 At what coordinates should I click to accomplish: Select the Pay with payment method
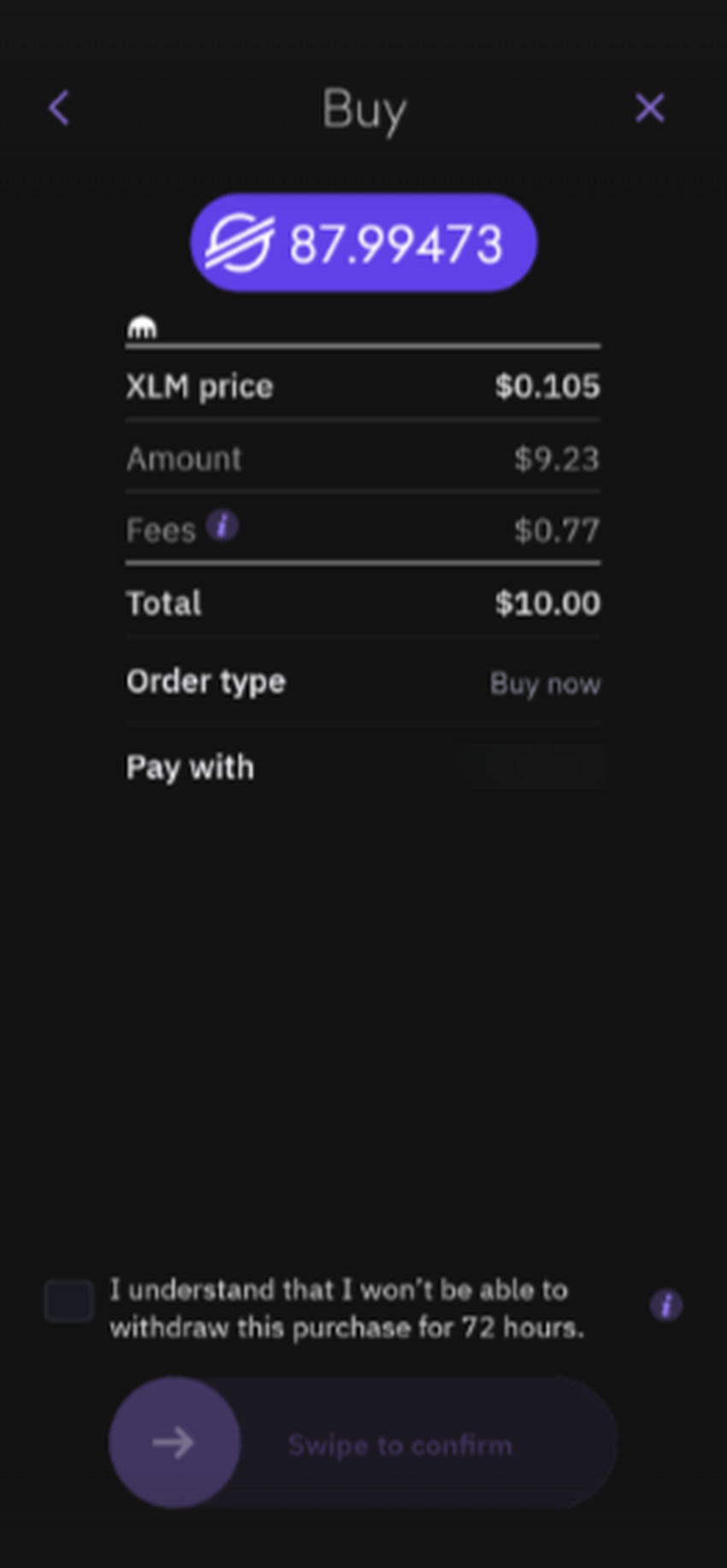point(530,766)
